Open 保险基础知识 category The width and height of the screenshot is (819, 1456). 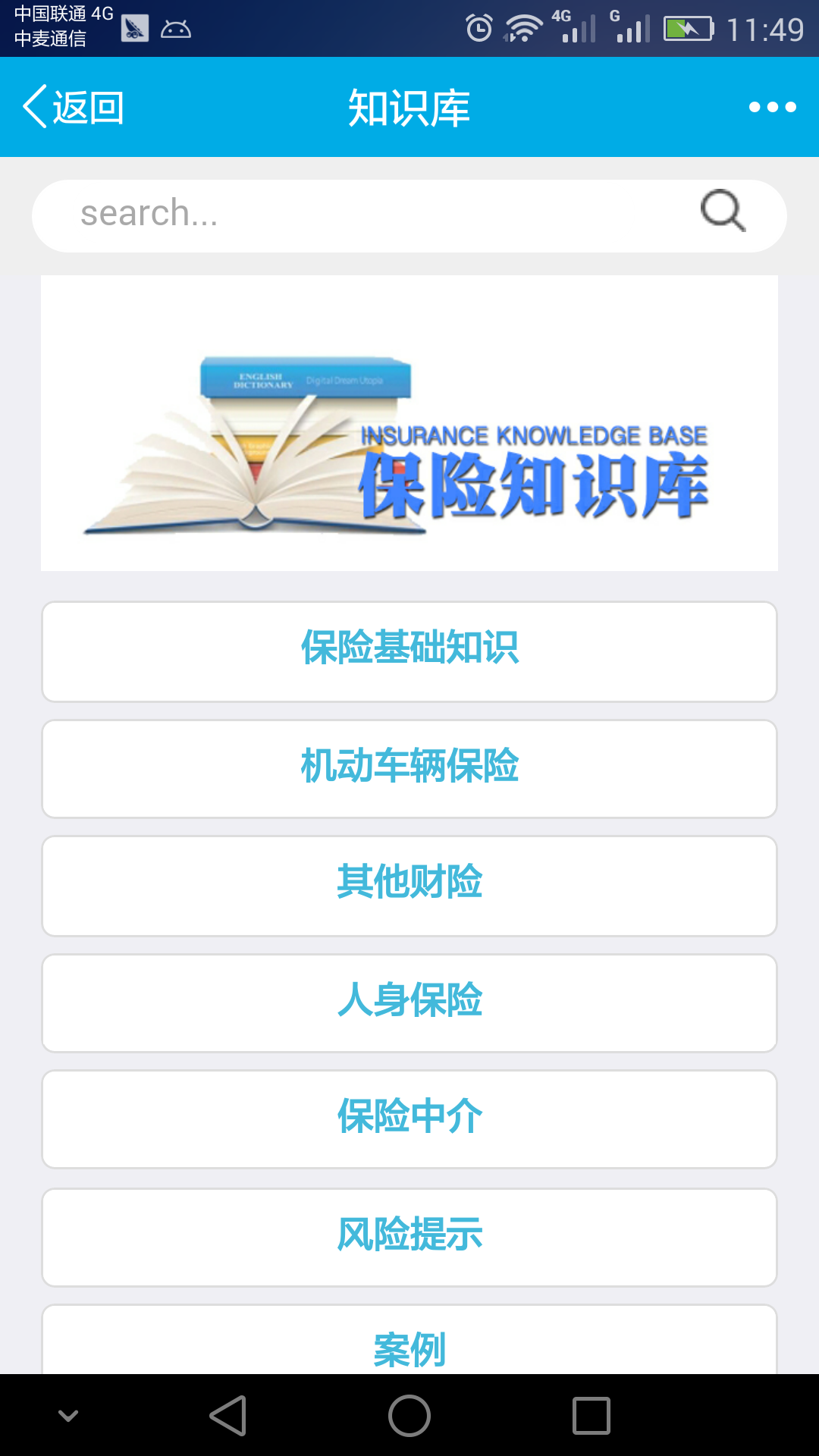(409, 651)
